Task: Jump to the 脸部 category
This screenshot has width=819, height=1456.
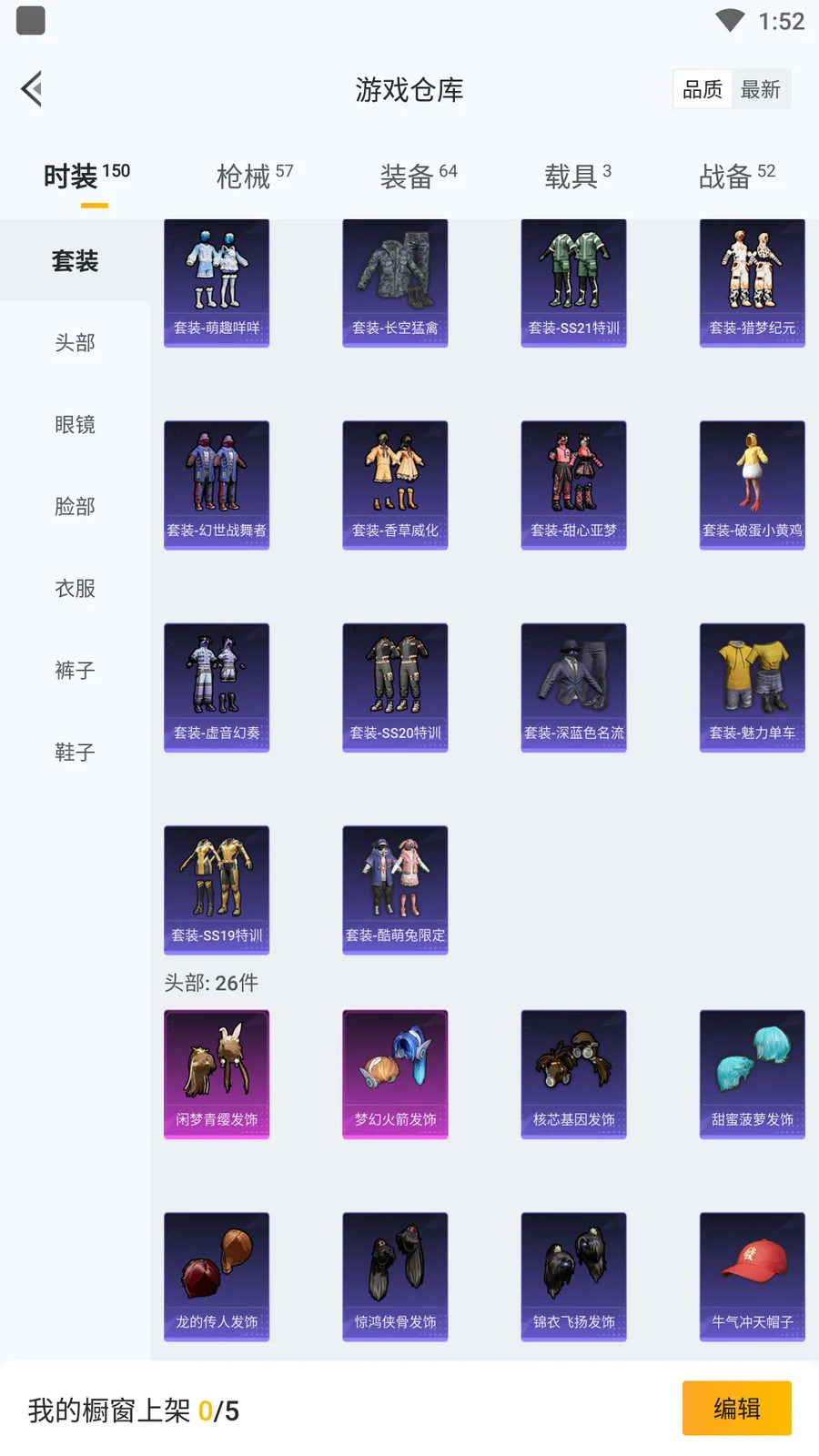Action: click(x=75, y=507)
